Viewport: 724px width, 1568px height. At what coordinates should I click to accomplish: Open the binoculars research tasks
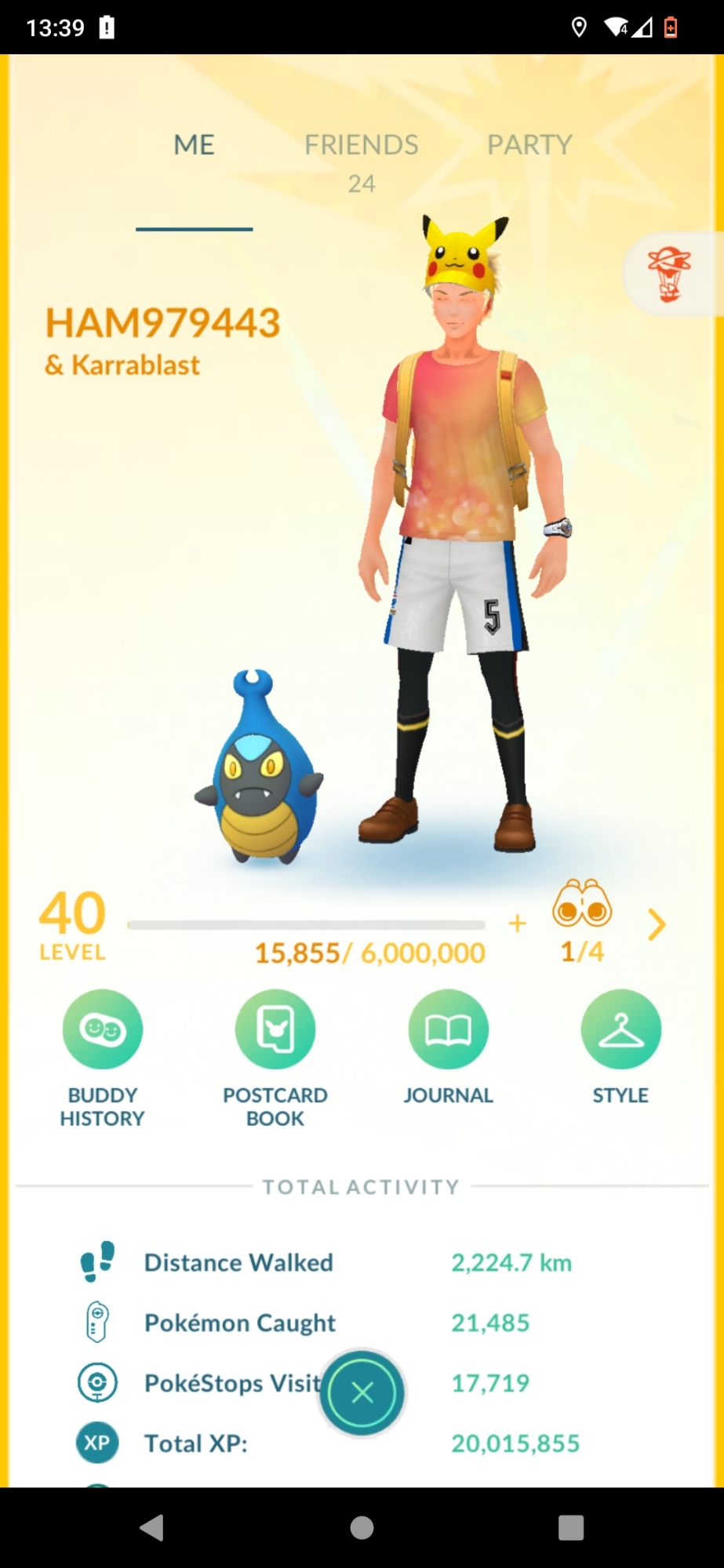click(x=582, y=906)
